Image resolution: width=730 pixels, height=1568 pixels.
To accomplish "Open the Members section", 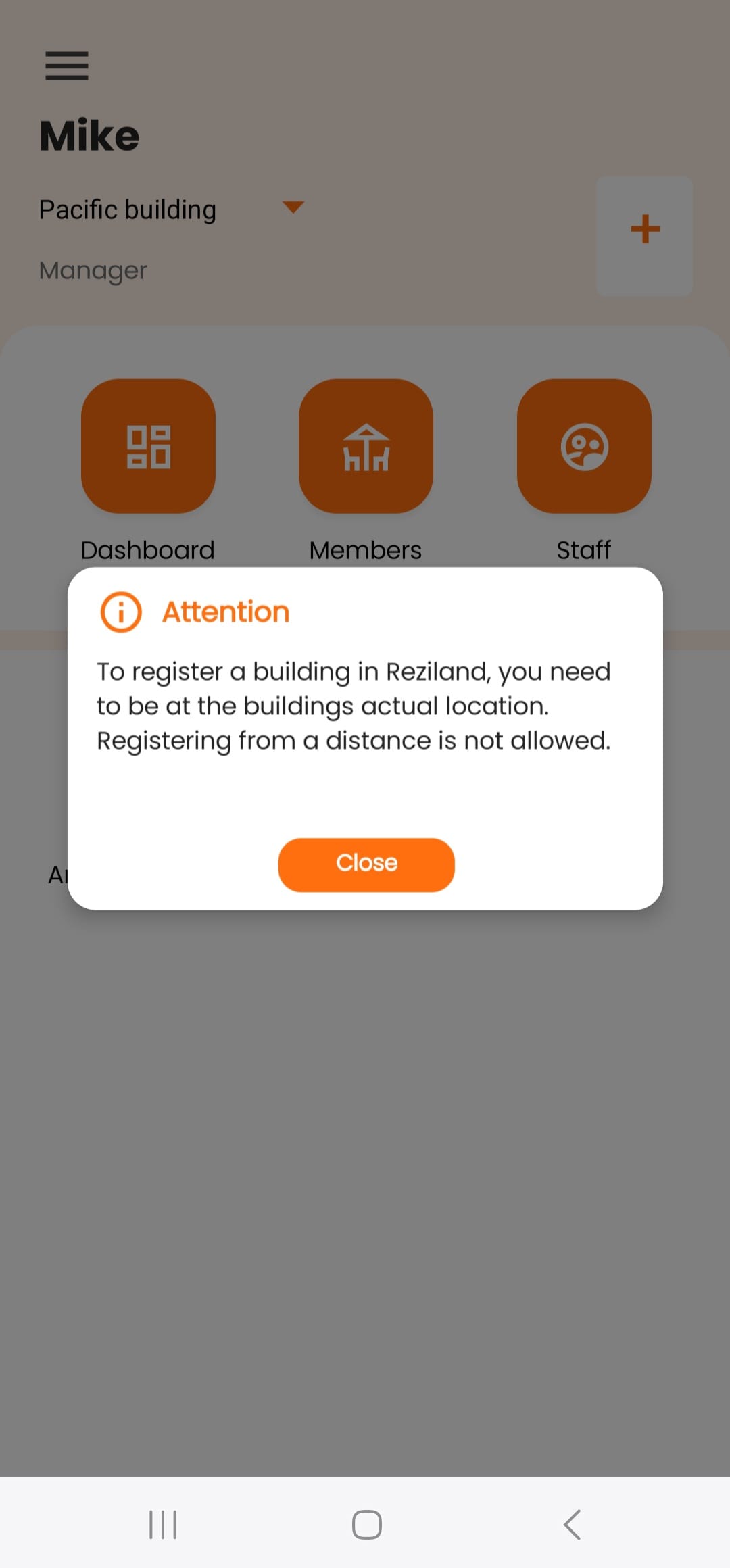I will coord(366,446).
